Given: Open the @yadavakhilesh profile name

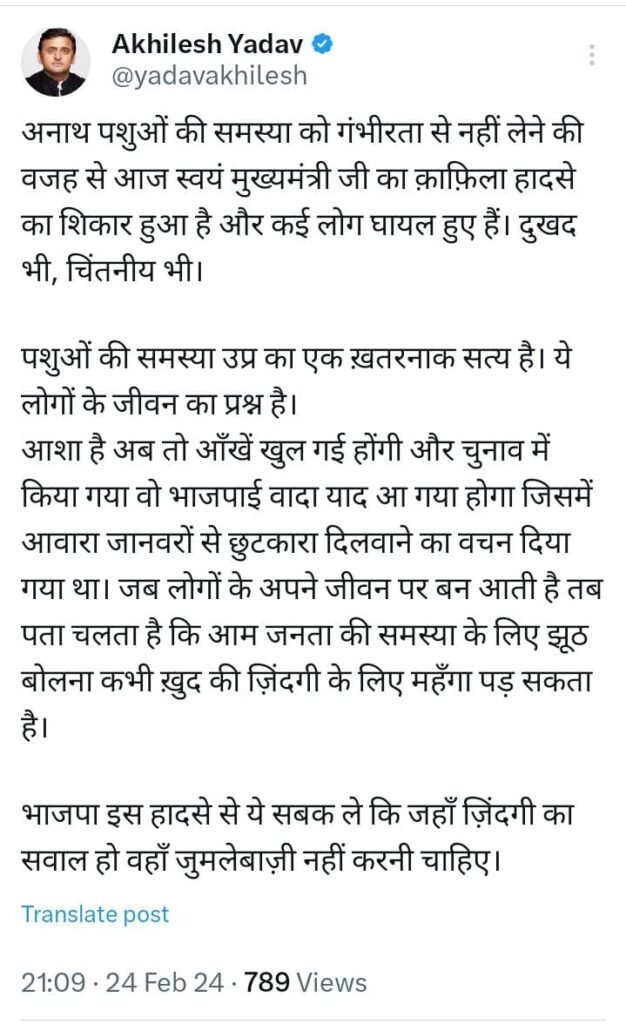Looking at the screenshot, I should (x=209, y=76).
